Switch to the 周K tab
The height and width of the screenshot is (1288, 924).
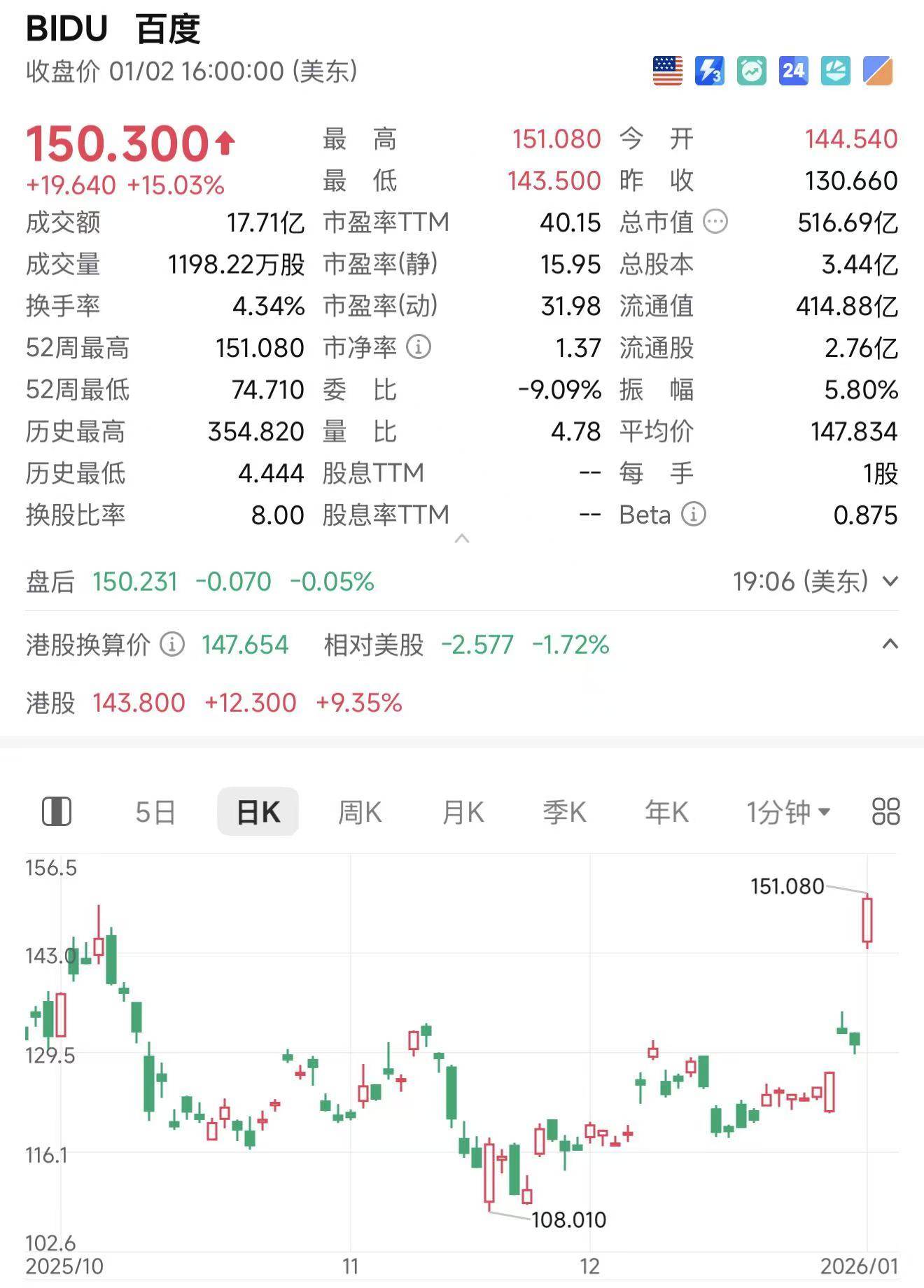tap(359, 811)
